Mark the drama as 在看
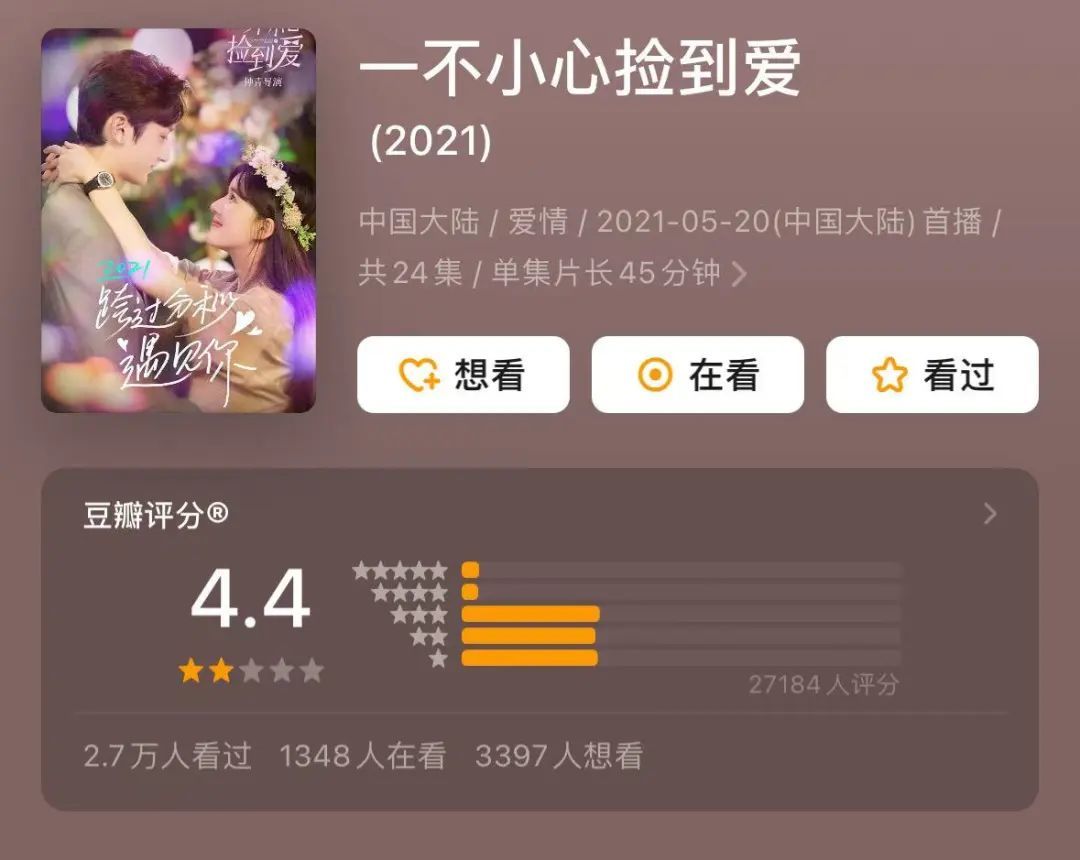 pos(697,375)
